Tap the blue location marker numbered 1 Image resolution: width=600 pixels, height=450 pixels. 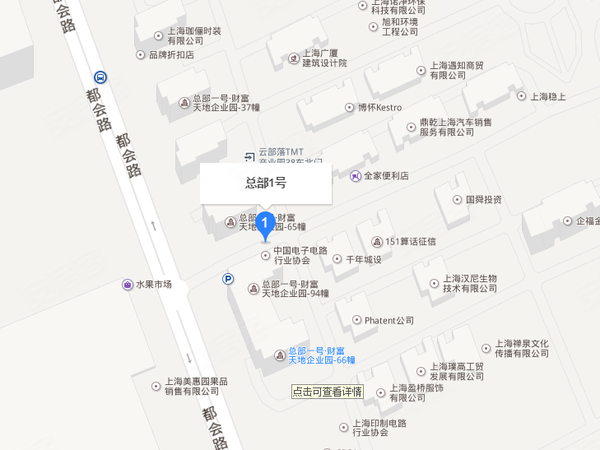click(x=265, y=223)
